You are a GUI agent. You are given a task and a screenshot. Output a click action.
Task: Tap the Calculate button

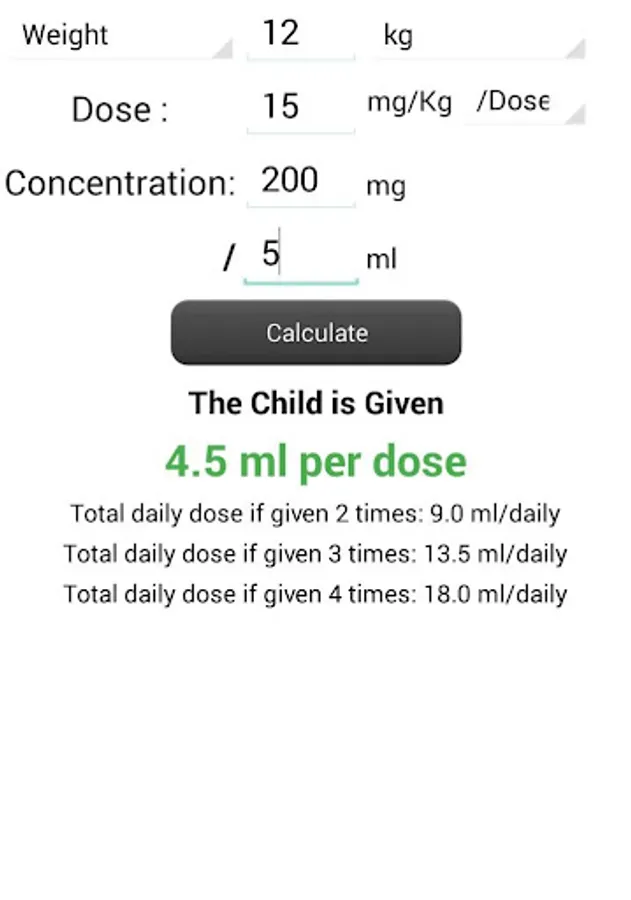coord(316,333)
